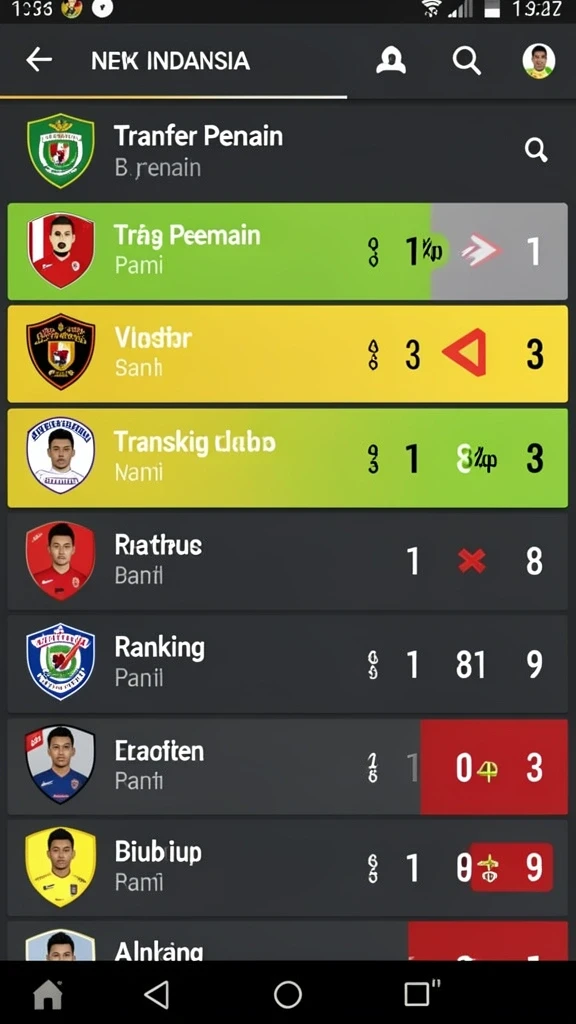Go to the home screen via navigation bar
The image size is (576, 1024).
point(48,995)
